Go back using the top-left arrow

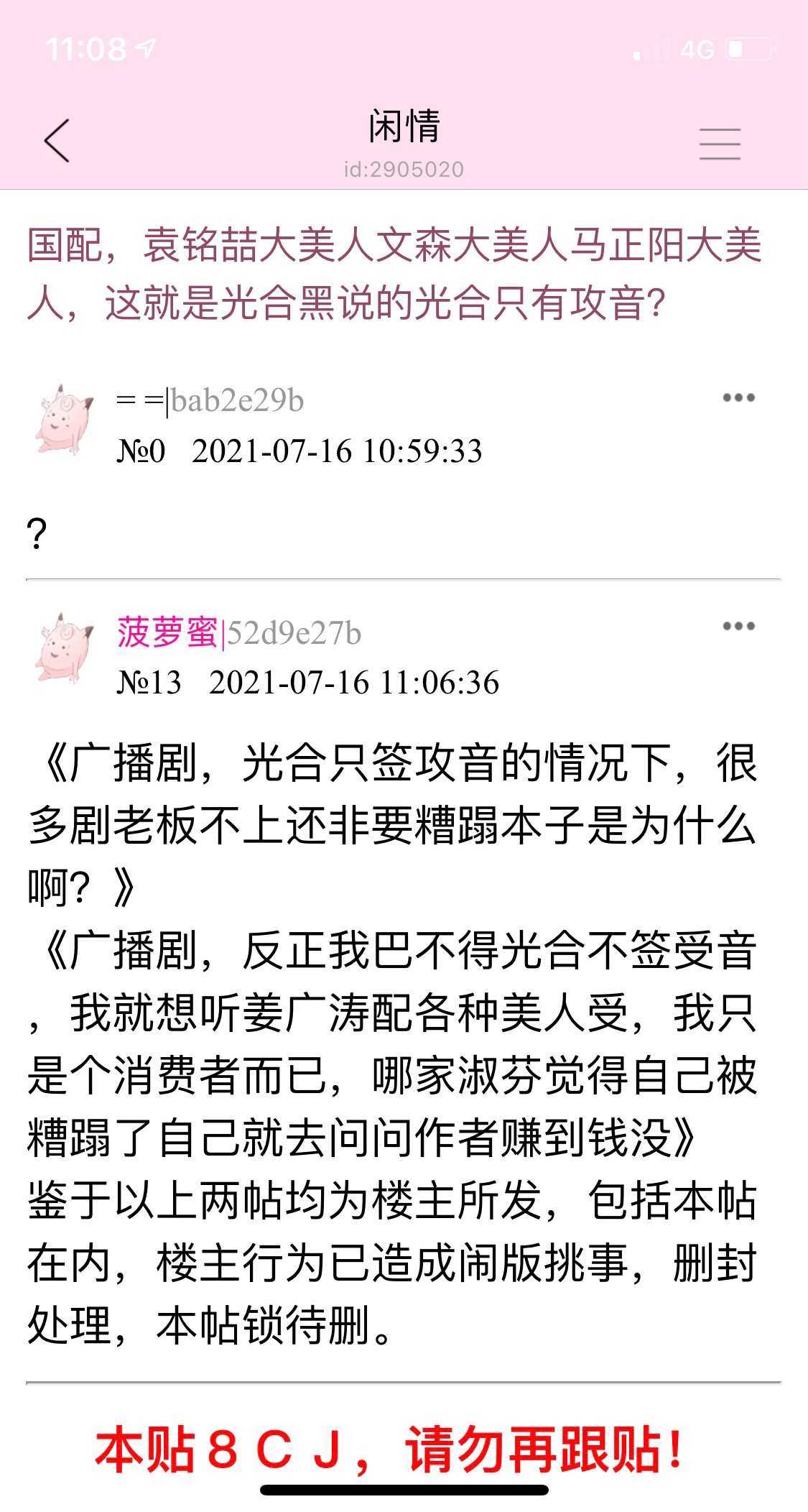(x=57, y=141)
